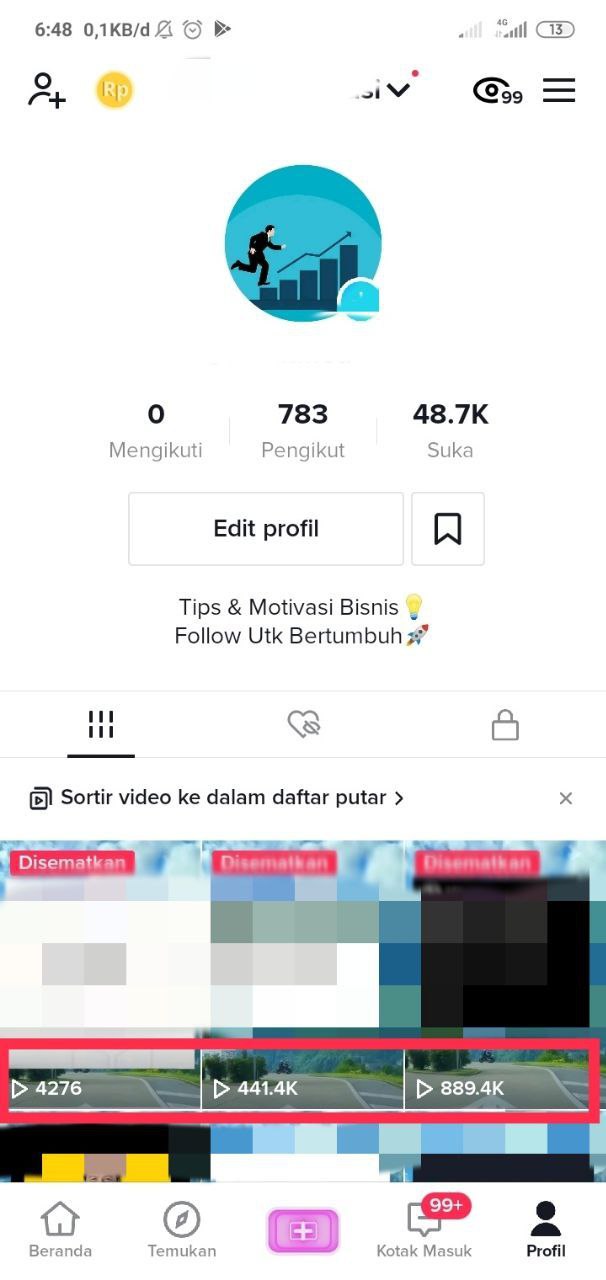Screen dimensions: 606x1280
Task: Open the hamburger menu
Action: tap(559, 91)
